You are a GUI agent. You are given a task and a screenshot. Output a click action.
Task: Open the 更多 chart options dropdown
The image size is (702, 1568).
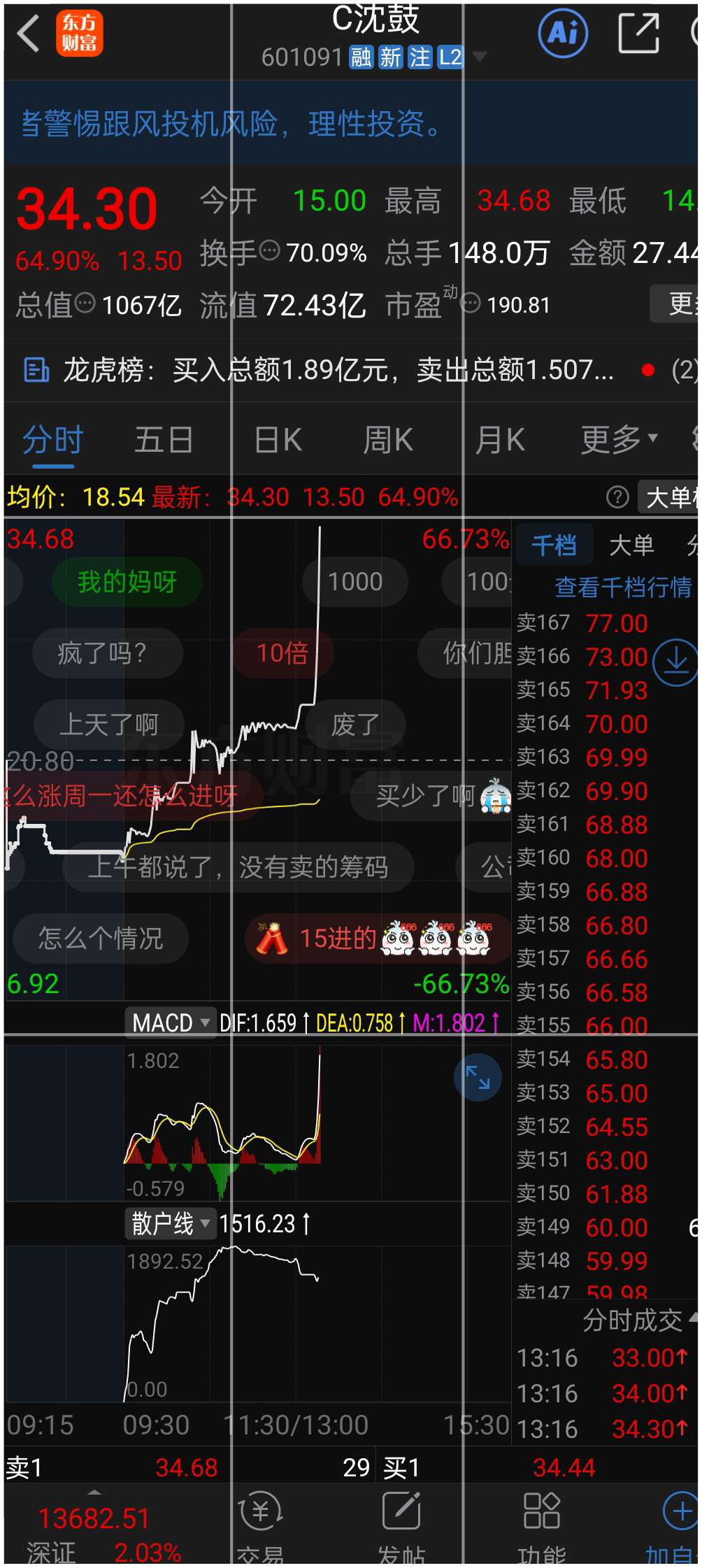619,440
